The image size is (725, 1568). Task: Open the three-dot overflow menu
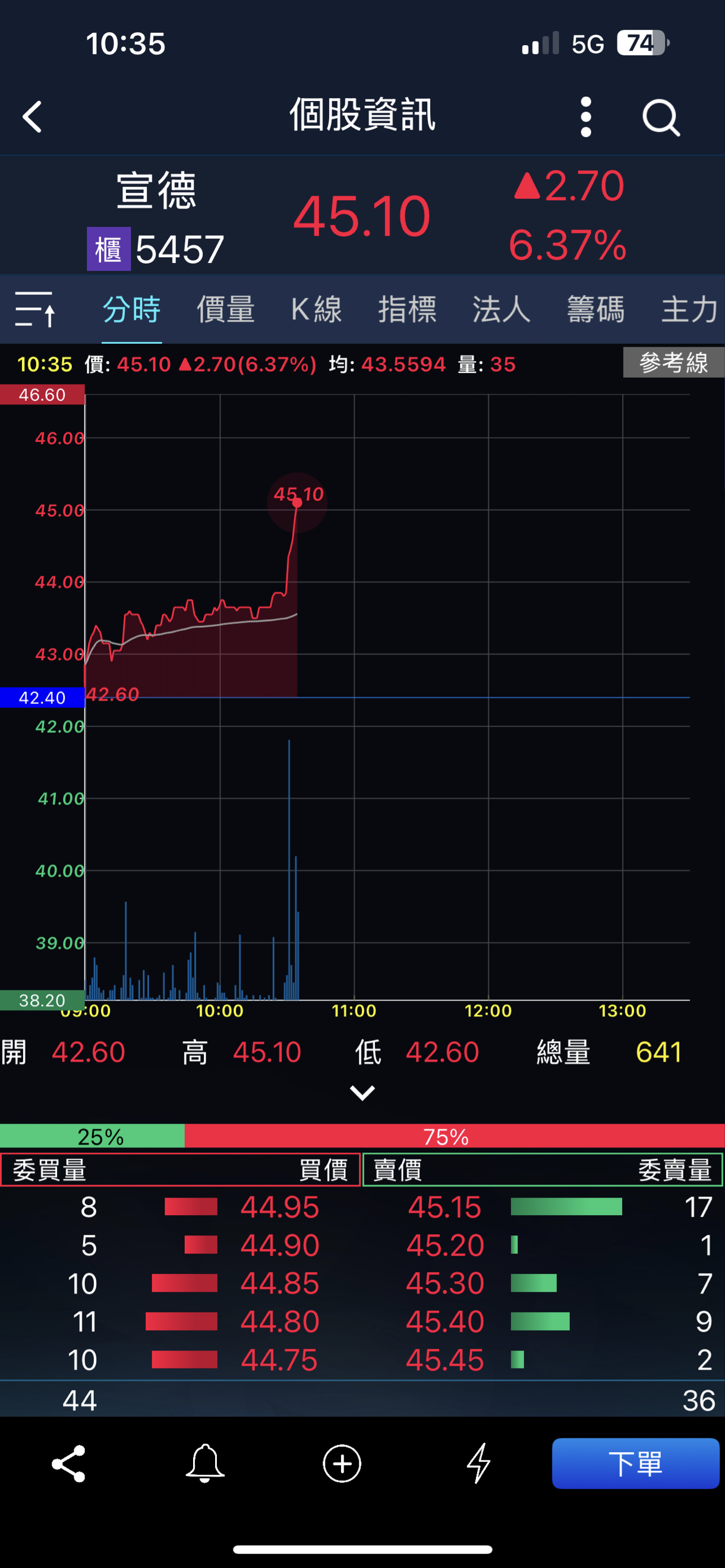pyautogui.click(x=585, y=116)
